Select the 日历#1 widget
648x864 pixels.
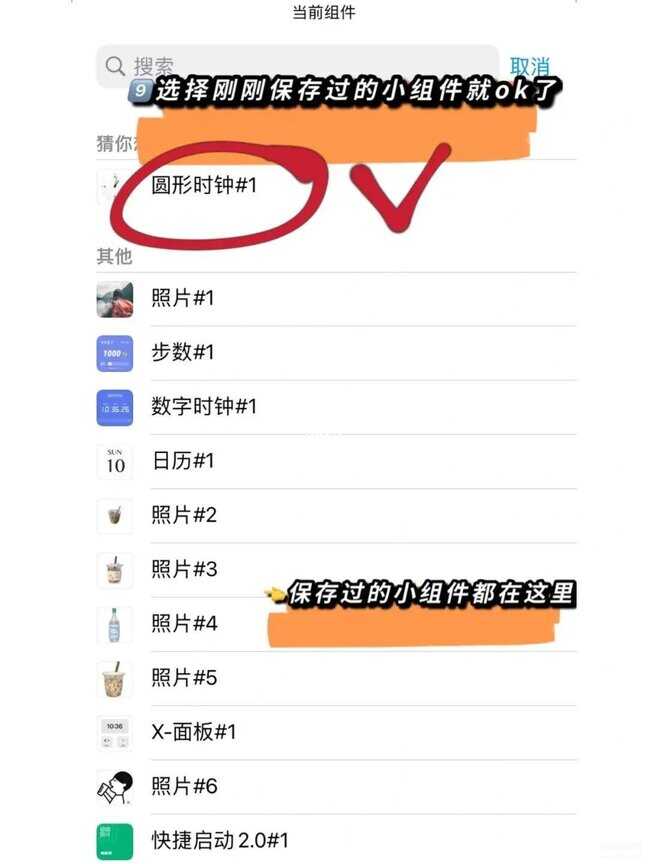(183, 461)
